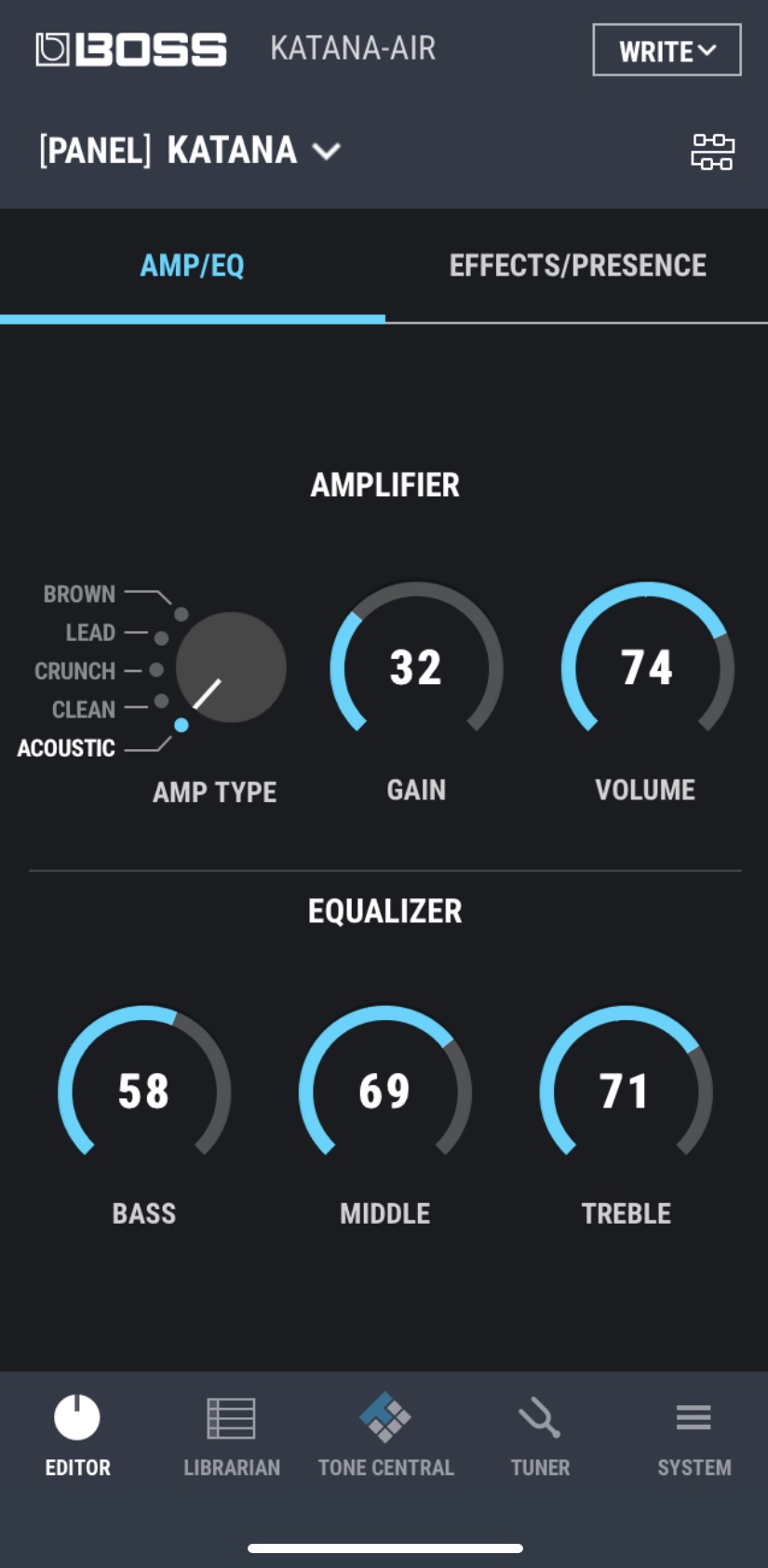Viewport: 768px width, 1568px height.
Task: Open the signal chain icon
Action: [x=712, y=152]
